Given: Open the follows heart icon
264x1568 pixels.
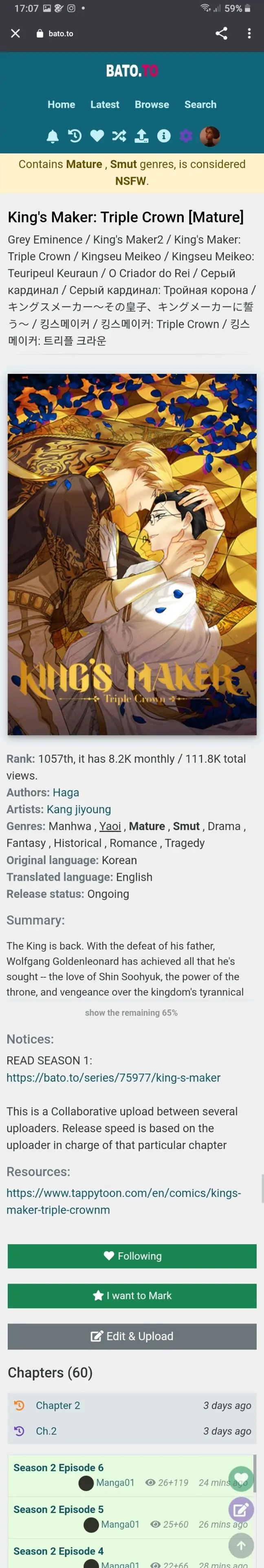Looking at the screenshot, I should click(x=97, y=136).
